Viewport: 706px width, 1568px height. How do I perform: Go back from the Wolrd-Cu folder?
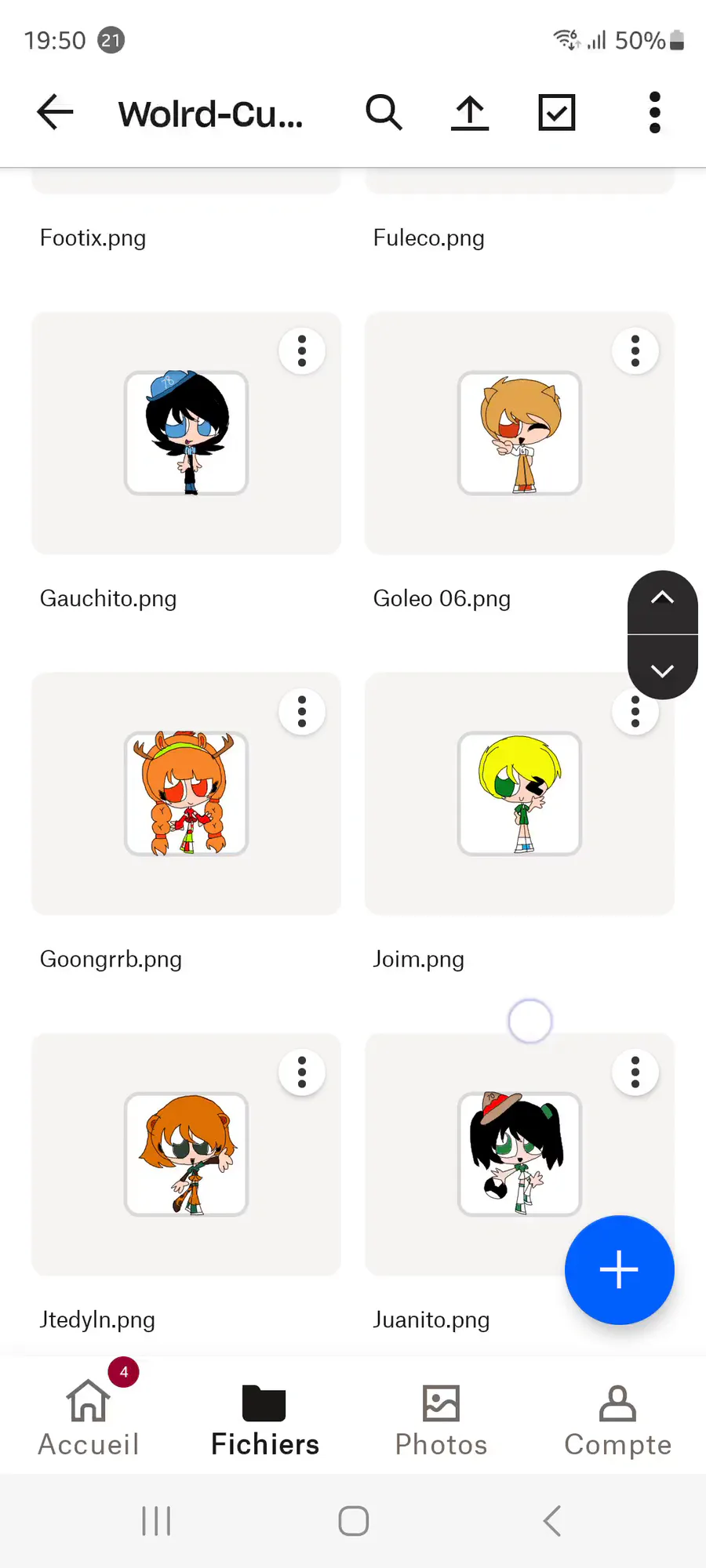point(55,113)
